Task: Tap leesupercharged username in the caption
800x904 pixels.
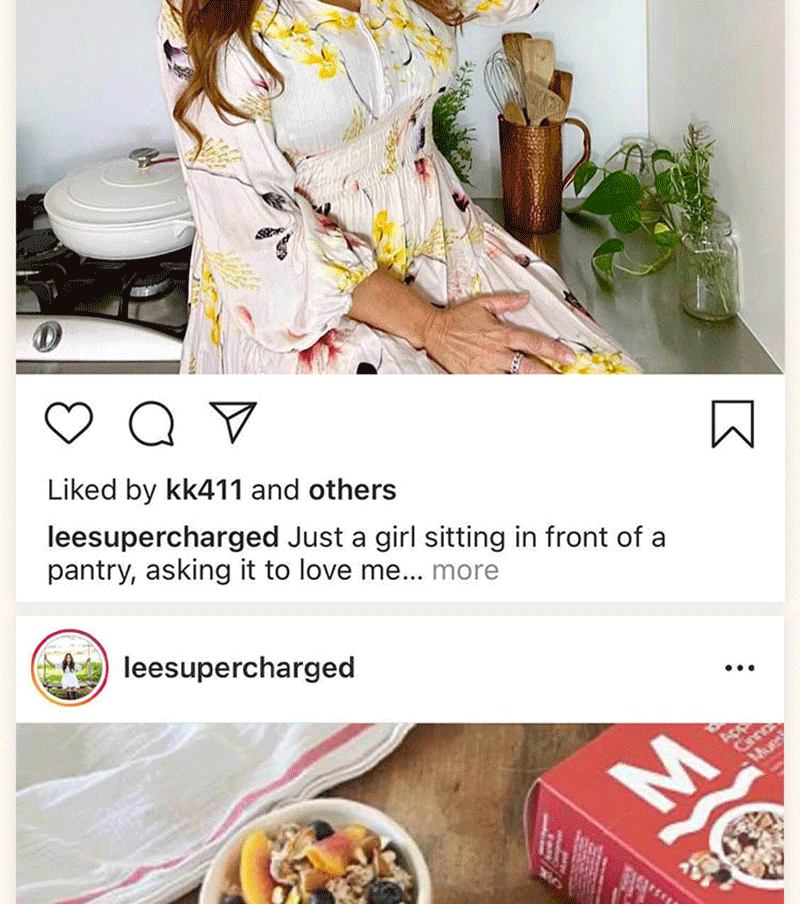Action: pyautogui.click(x=163, y=538)
